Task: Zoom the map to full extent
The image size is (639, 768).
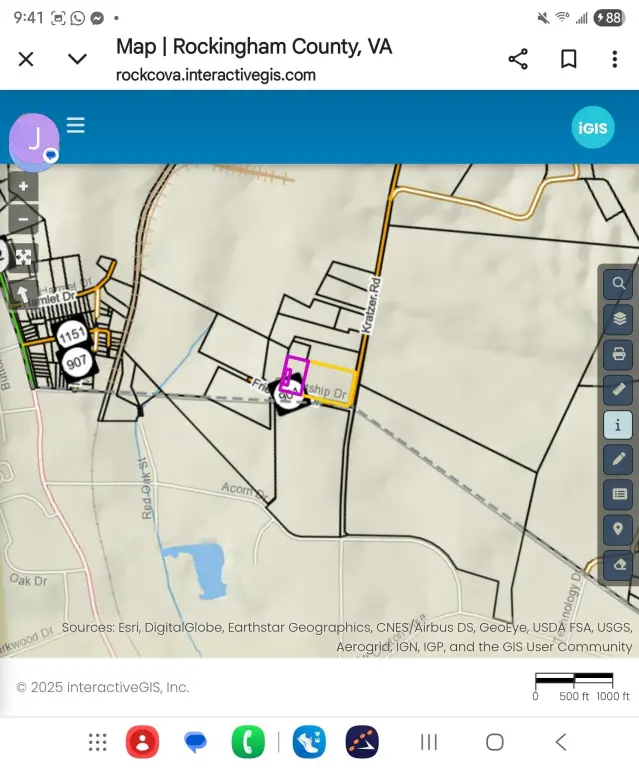Action: tap(23, 258)
